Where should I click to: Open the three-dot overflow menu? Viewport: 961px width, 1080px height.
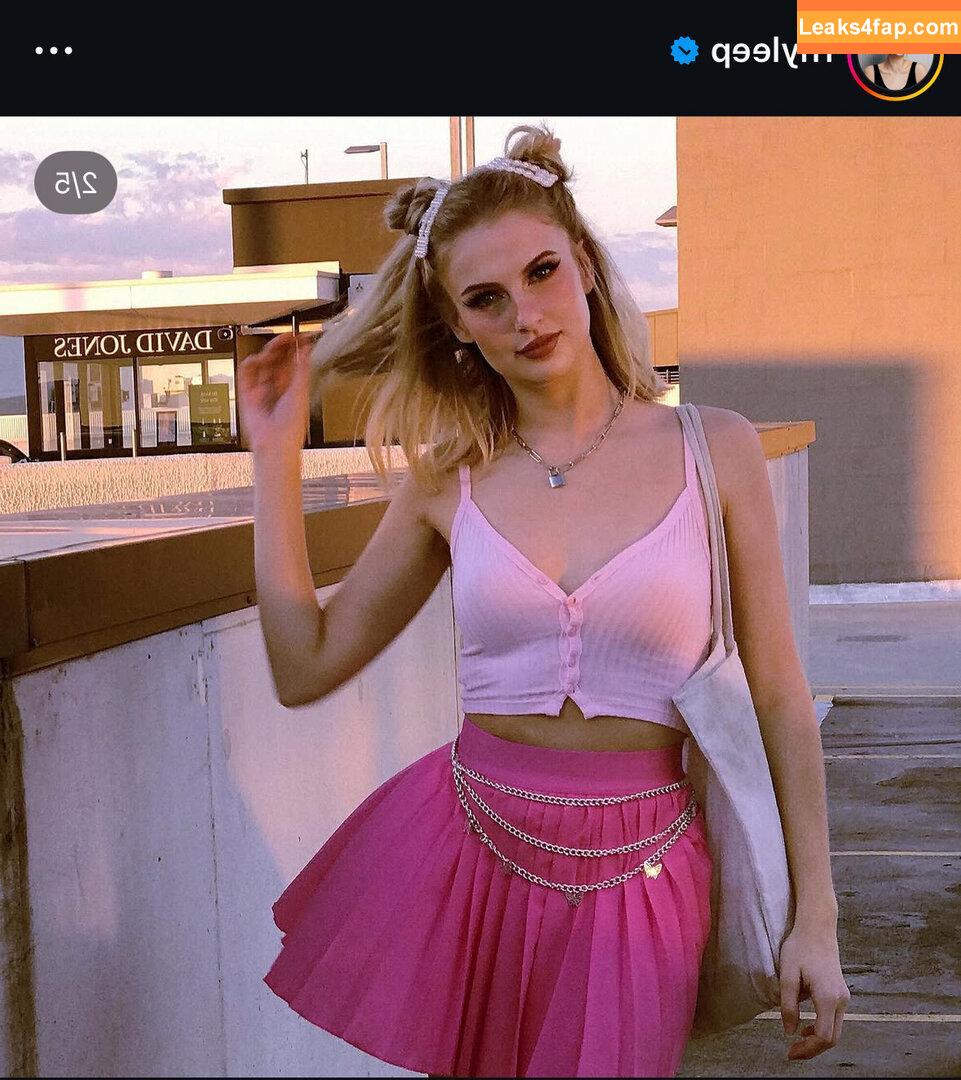click(53, 51)
